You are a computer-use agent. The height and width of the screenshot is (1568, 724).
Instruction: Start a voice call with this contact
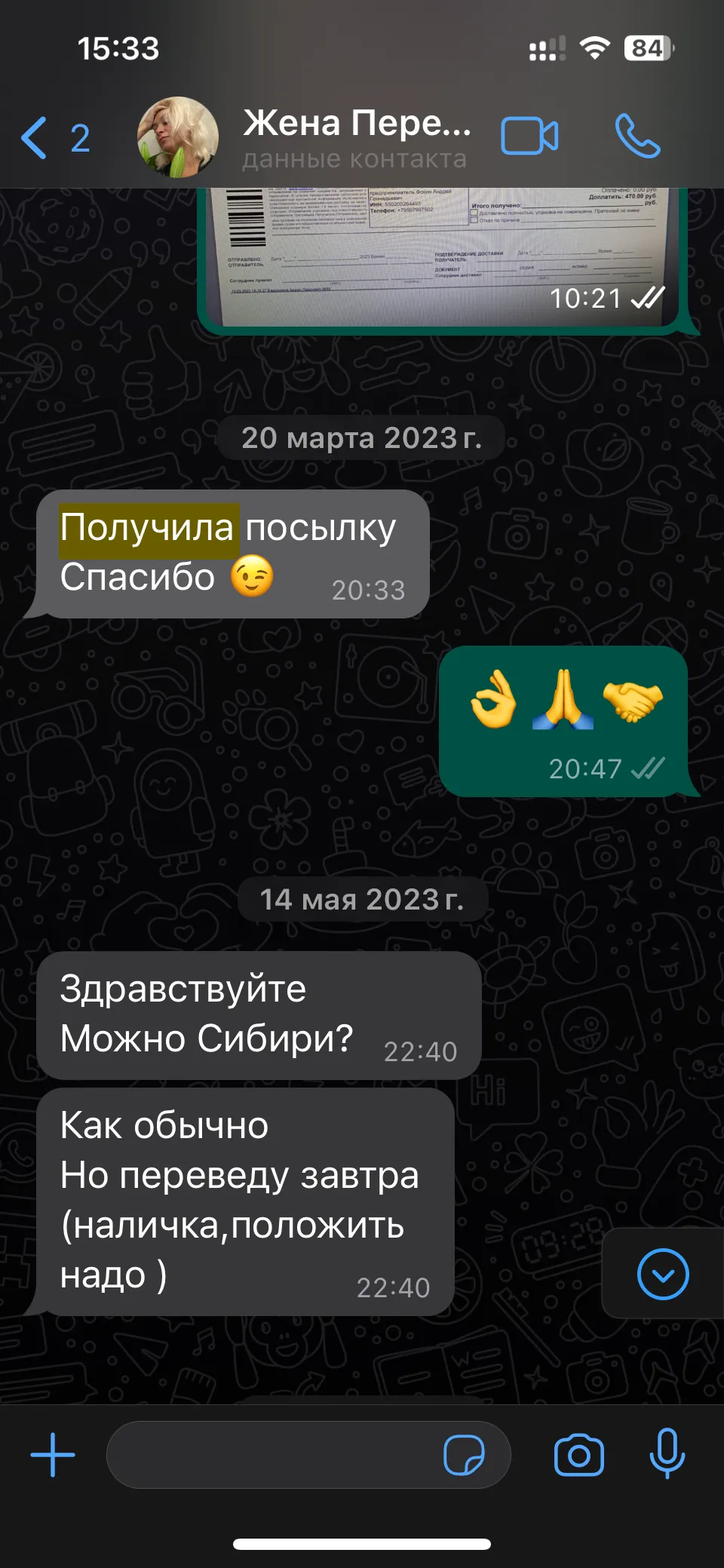(637, 137)
